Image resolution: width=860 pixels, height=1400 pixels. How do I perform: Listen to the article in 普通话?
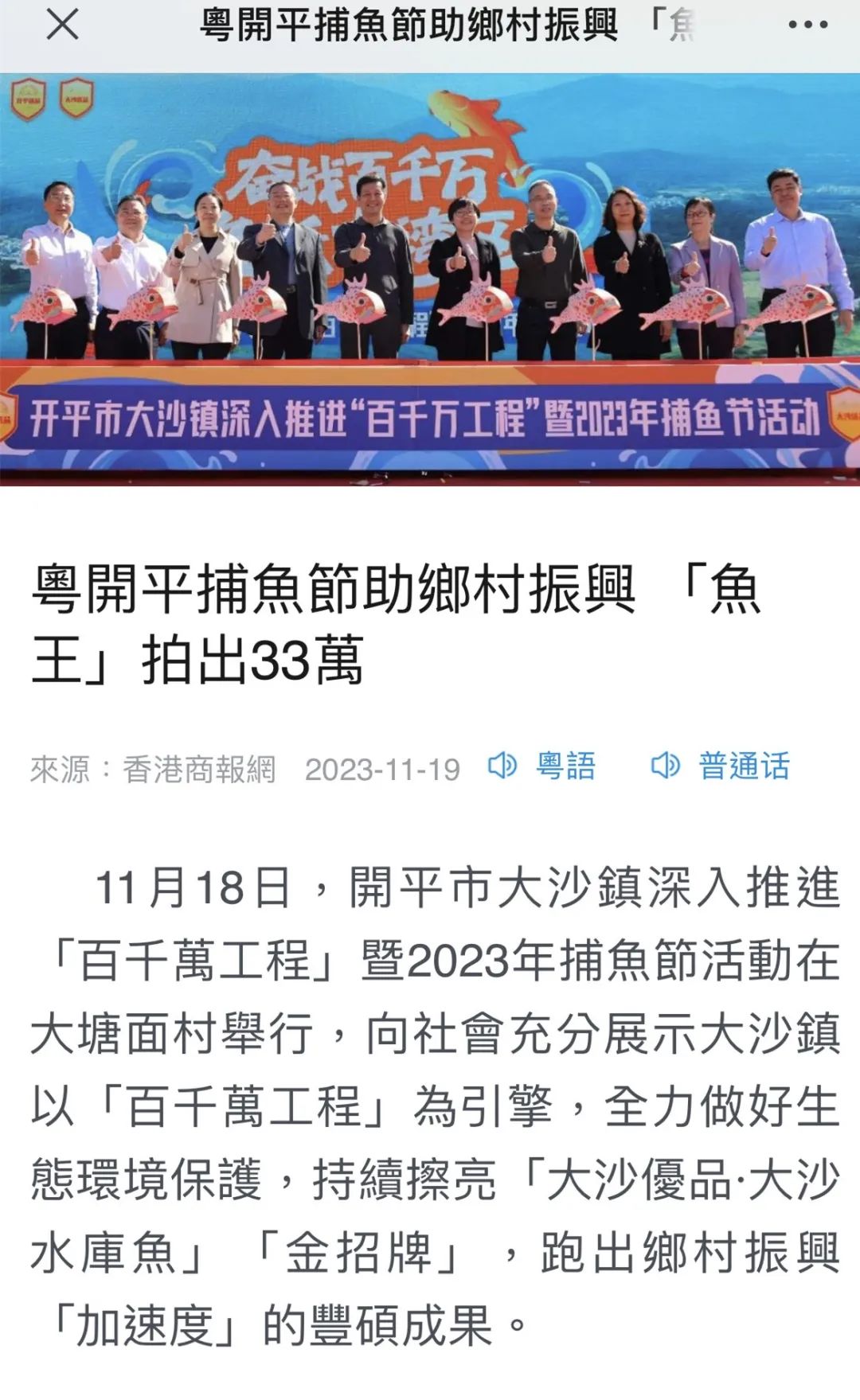point(721,766)
